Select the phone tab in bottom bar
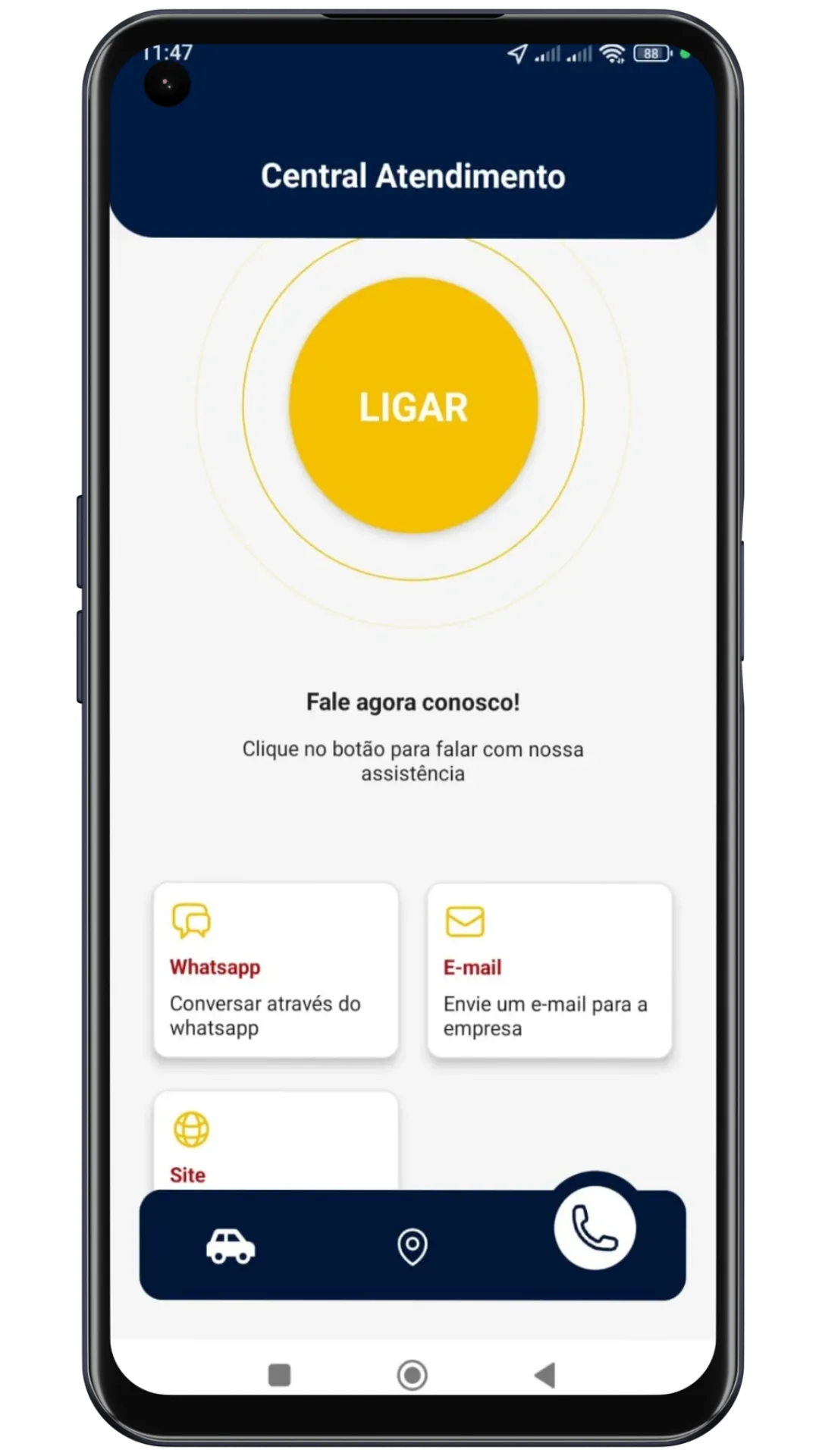This screenshot has height=1456, width=819. point(595,1228)
